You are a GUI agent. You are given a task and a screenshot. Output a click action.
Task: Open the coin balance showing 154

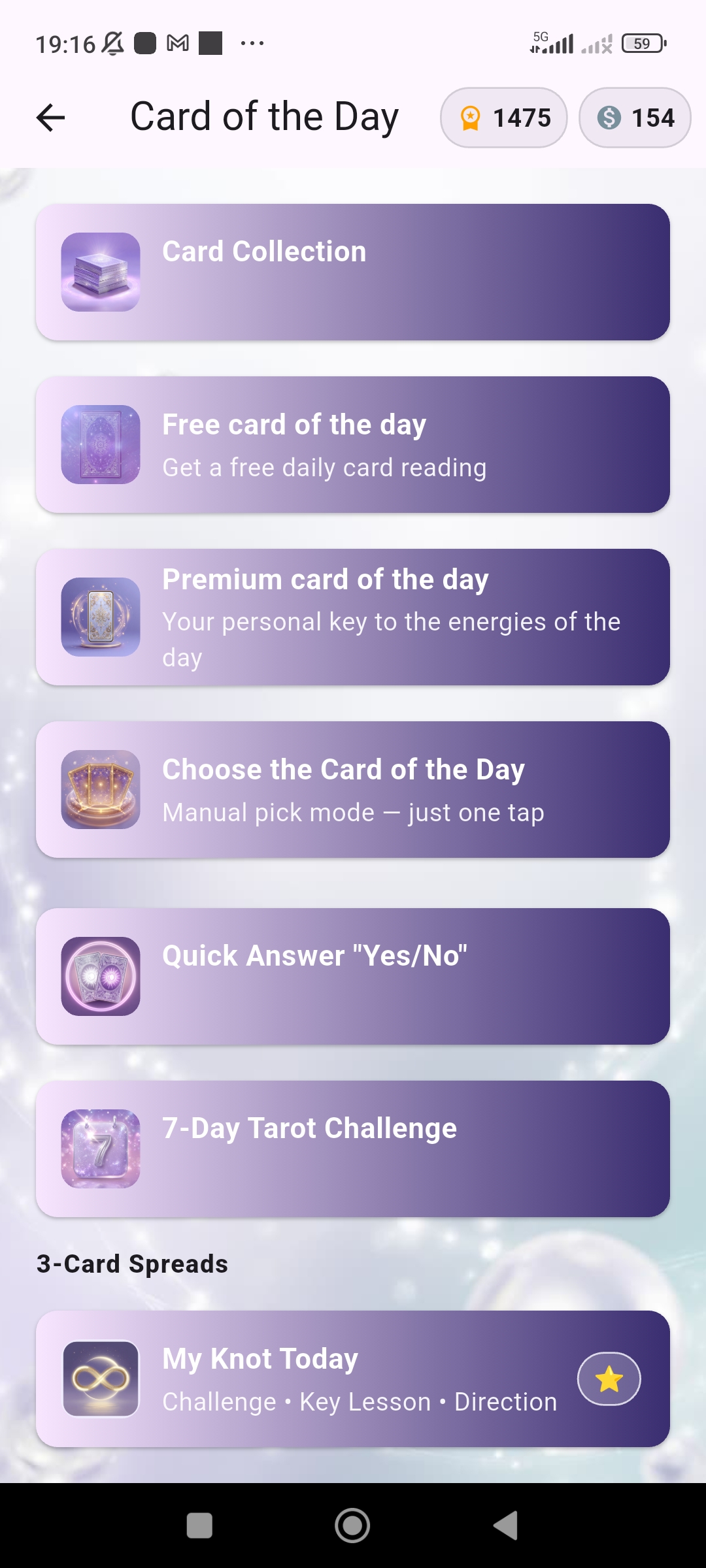(635, 118)
